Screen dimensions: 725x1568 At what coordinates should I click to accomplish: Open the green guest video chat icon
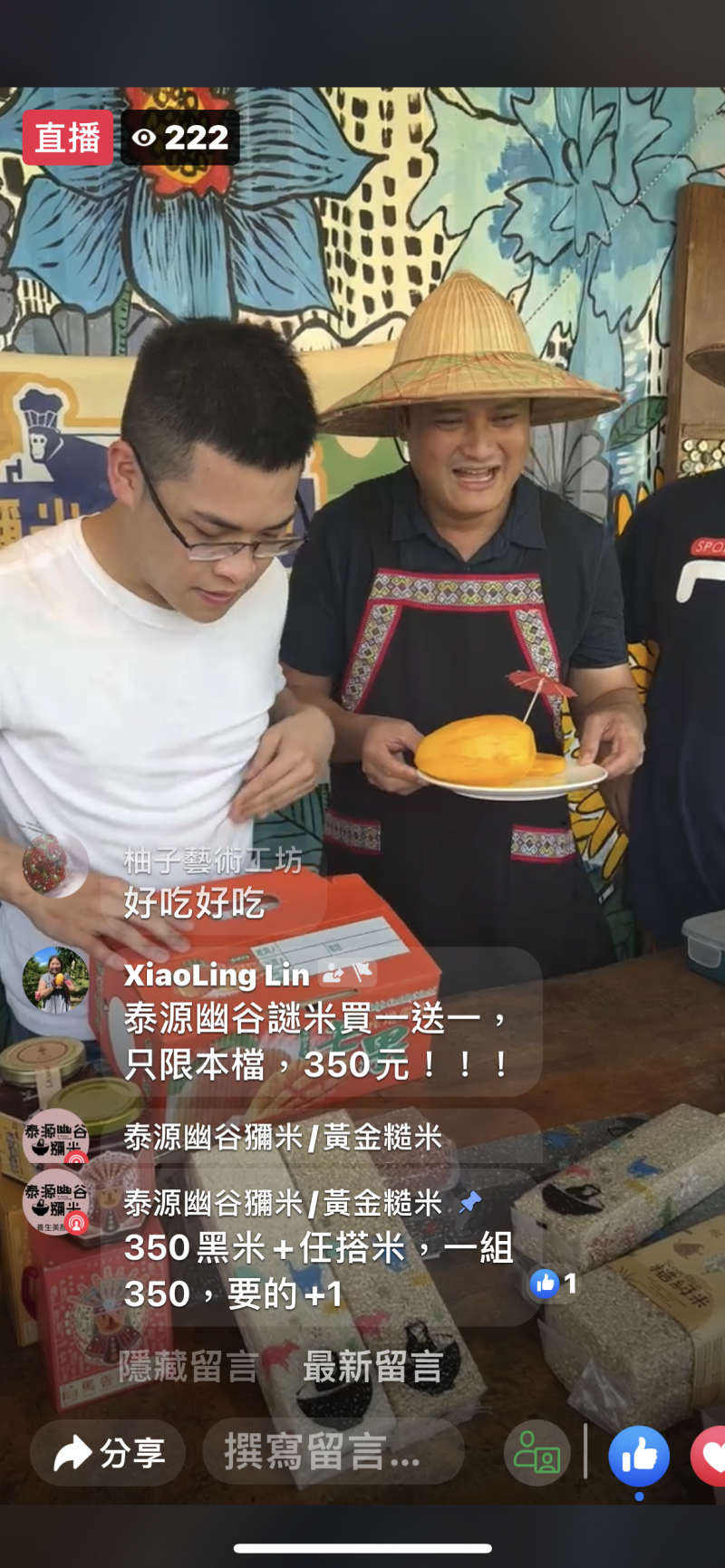click(x=537, y=1454)
